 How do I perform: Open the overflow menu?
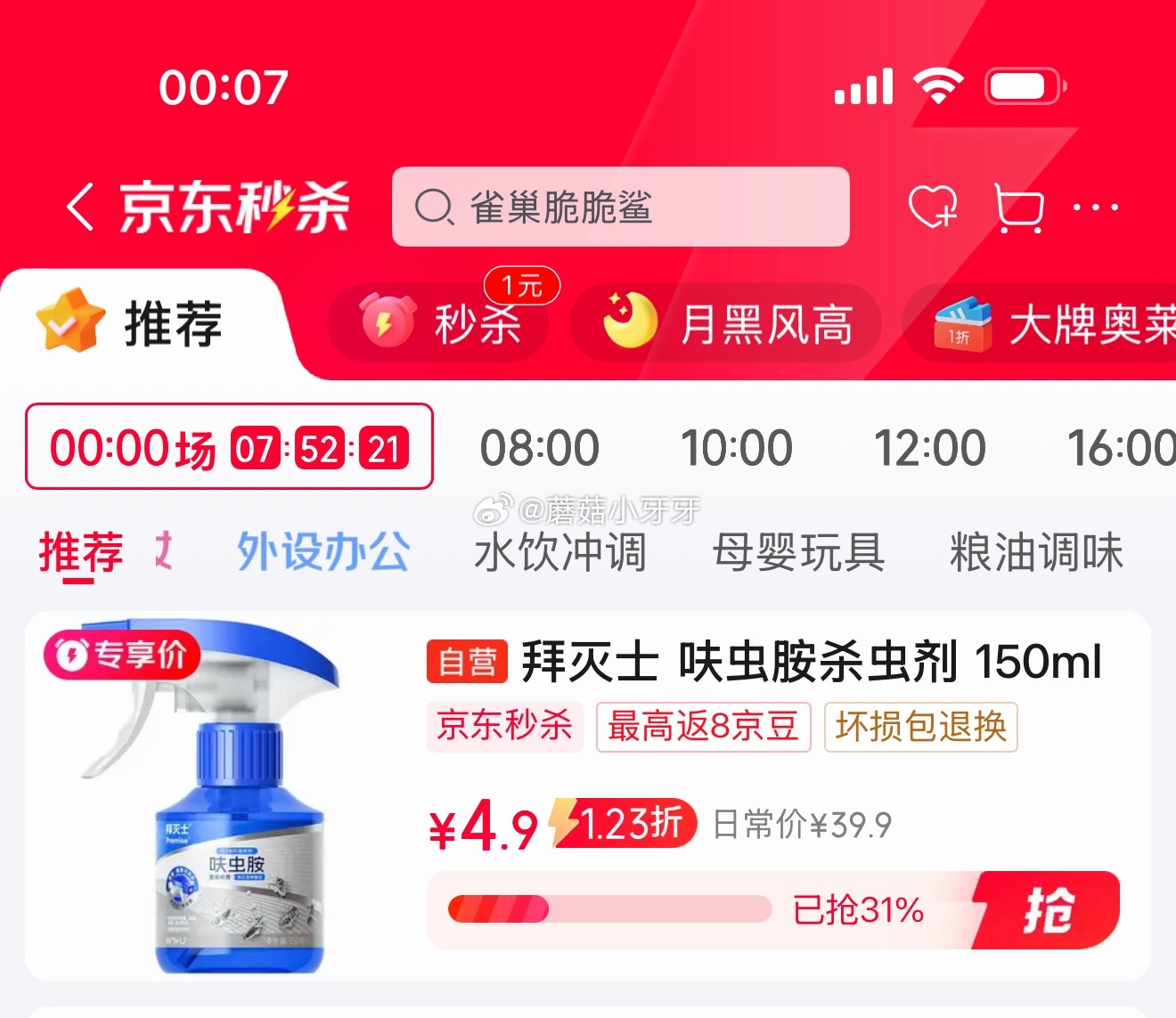[1095, 208]
